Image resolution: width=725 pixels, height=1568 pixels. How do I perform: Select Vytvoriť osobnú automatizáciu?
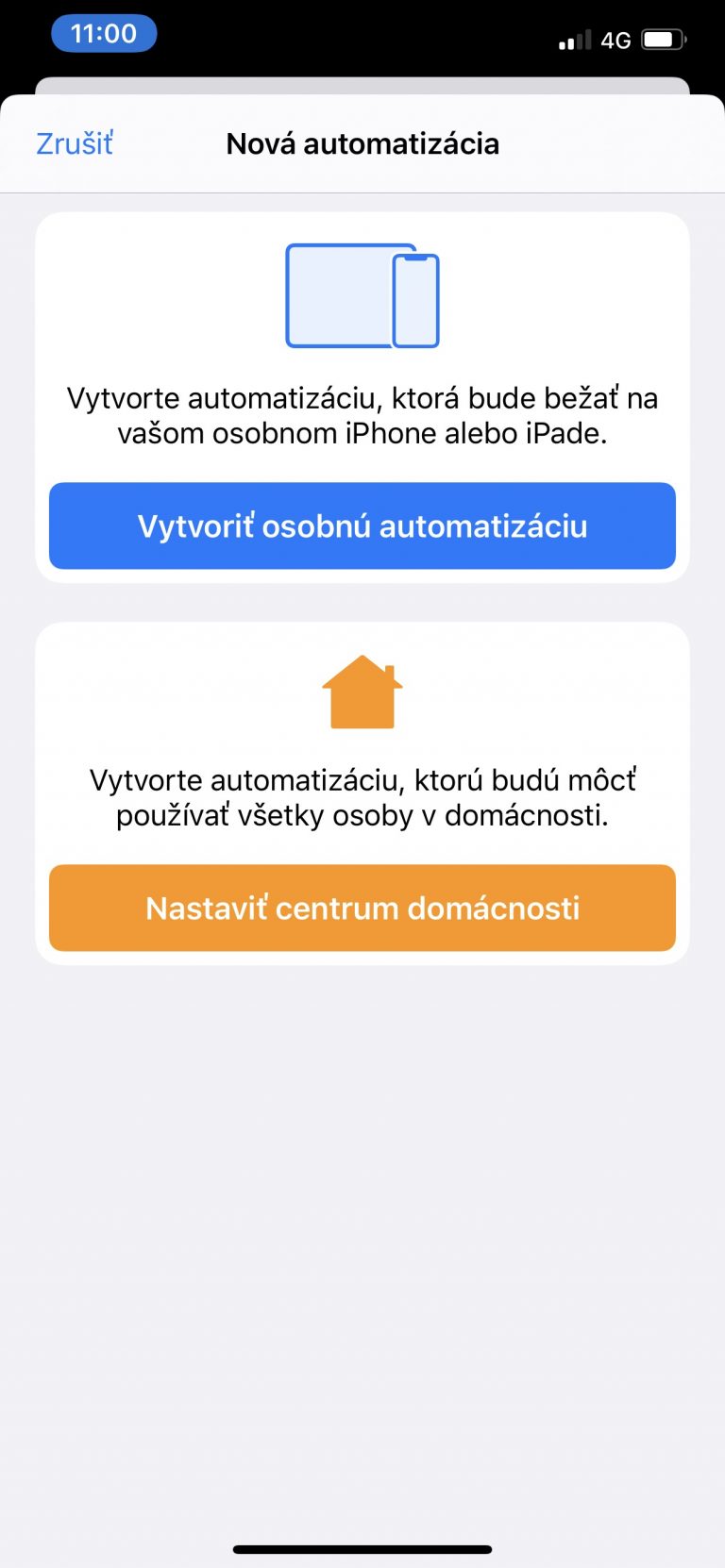pyautogui.click(x=362, y=525)
